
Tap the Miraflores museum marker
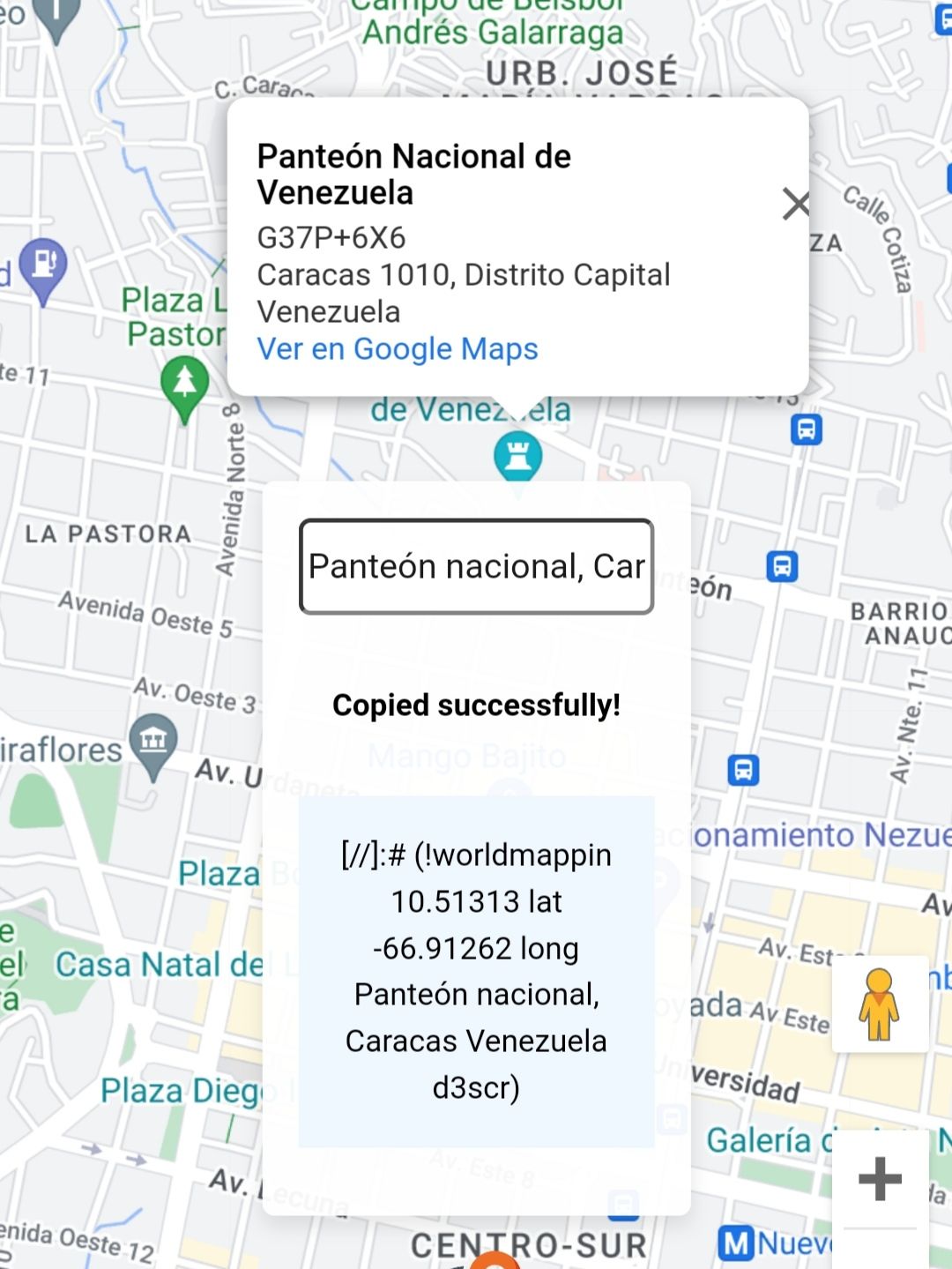click(x=153, y=741)
